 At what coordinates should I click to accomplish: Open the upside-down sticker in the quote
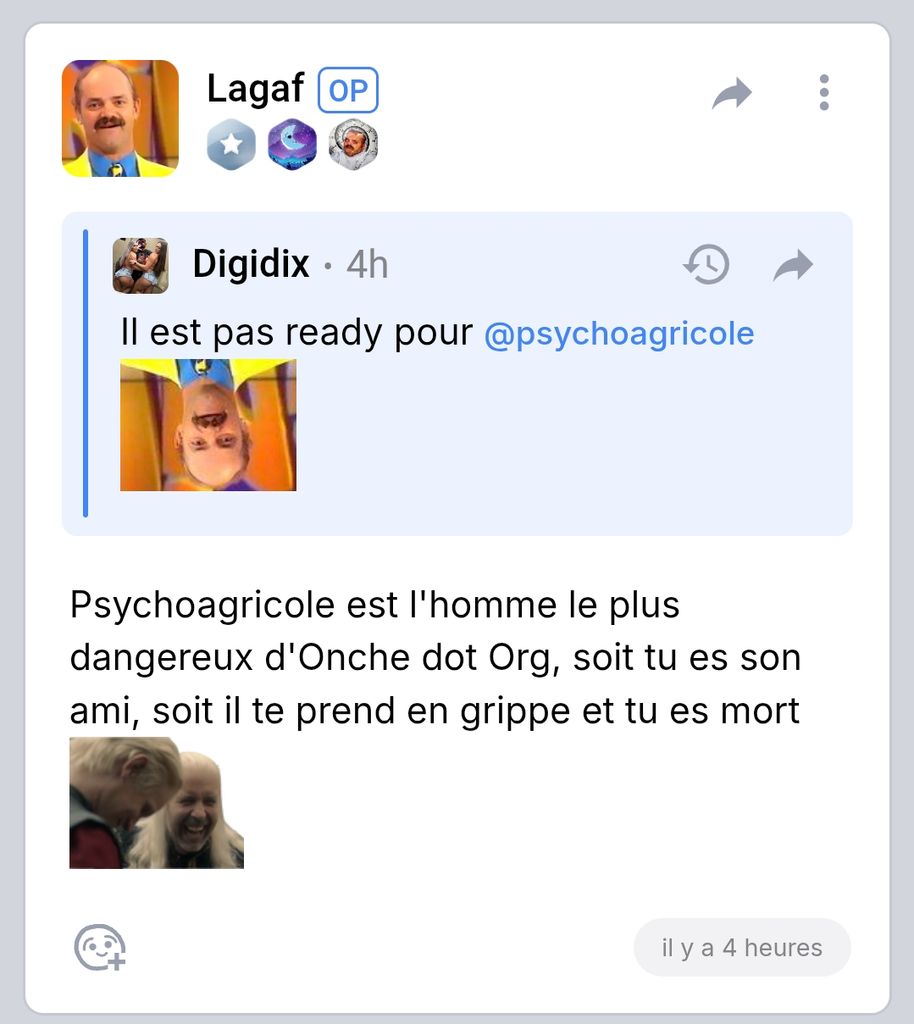click(x=208, y=425)
